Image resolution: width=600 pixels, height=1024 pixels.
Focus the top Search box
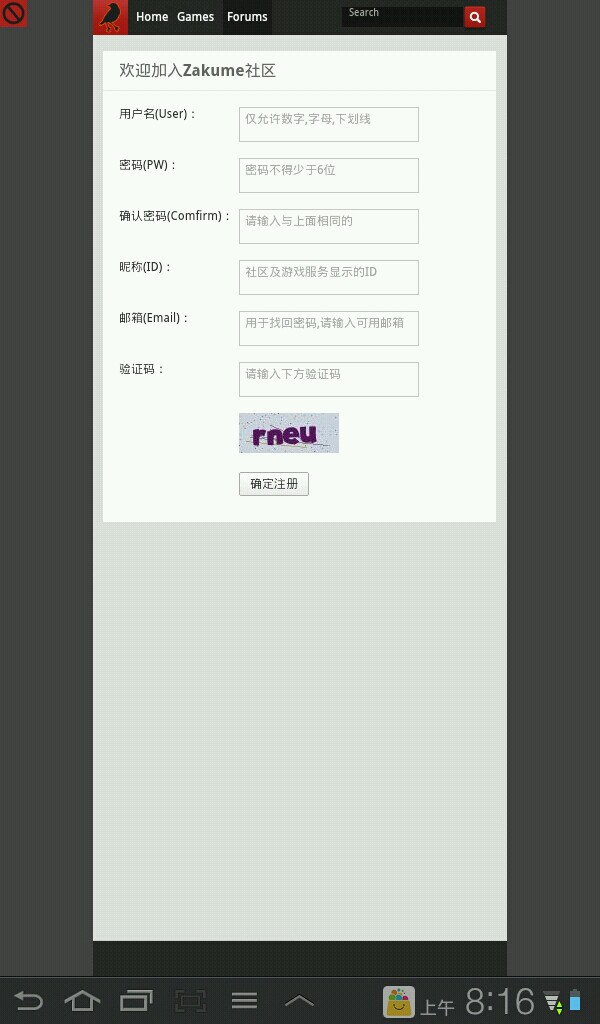[402, 16]
